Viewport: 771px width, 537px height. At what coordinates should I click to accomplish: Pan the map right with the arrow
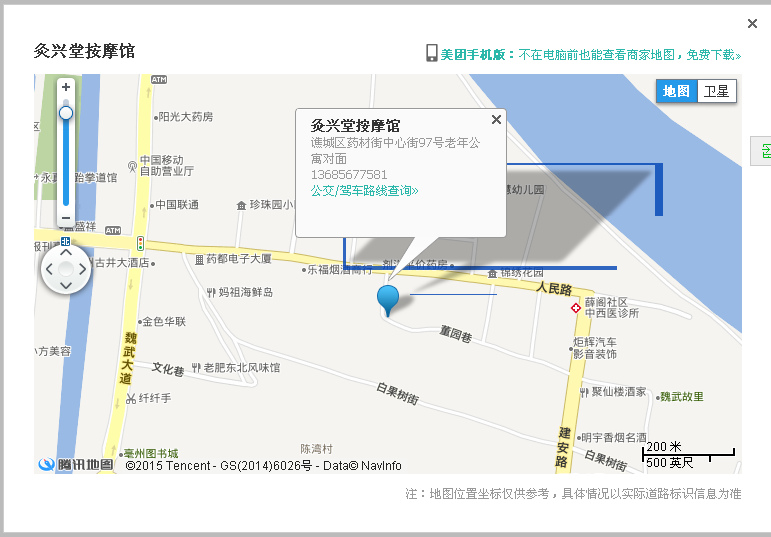82,269
